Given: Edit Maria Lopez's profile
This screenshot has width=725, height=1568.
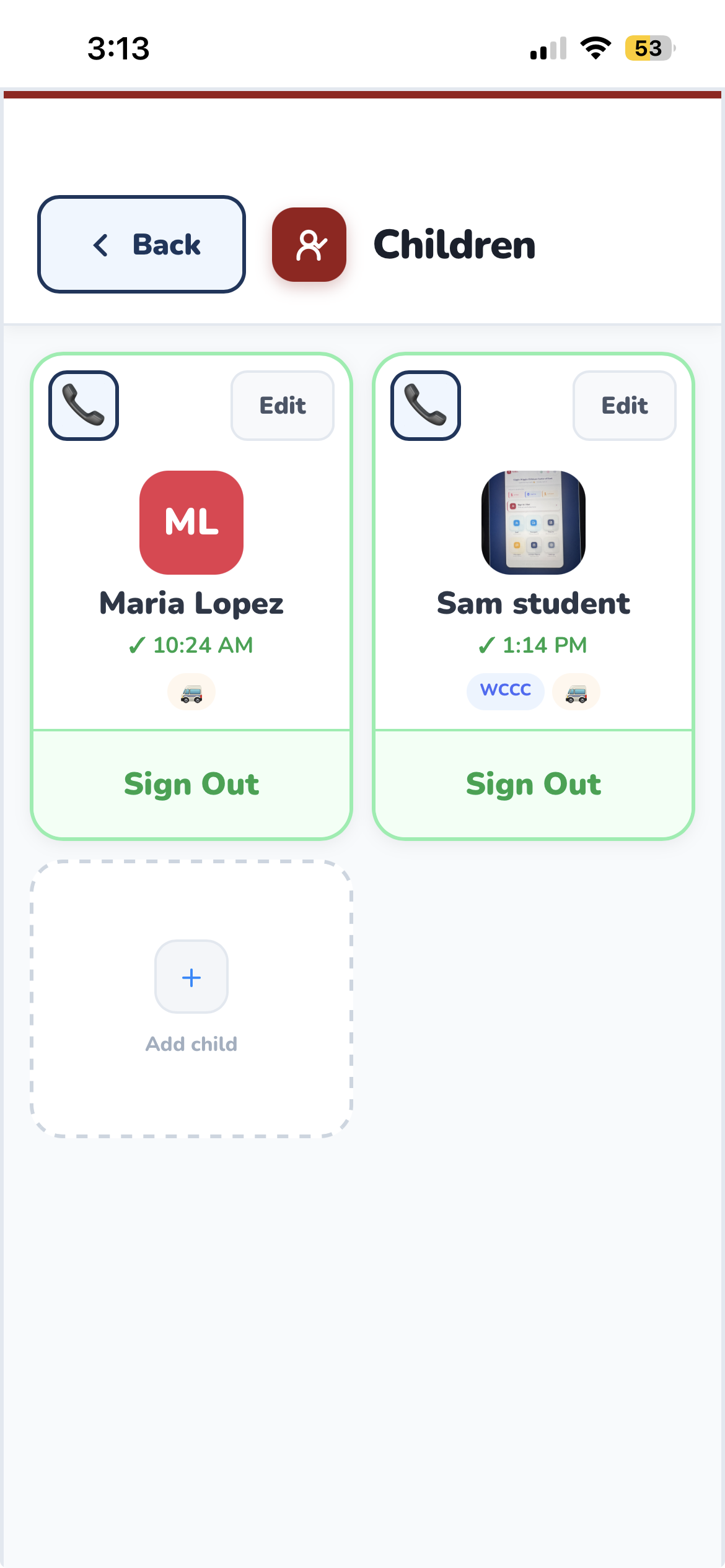Looking at the screenshot, I should pos(283,406).
